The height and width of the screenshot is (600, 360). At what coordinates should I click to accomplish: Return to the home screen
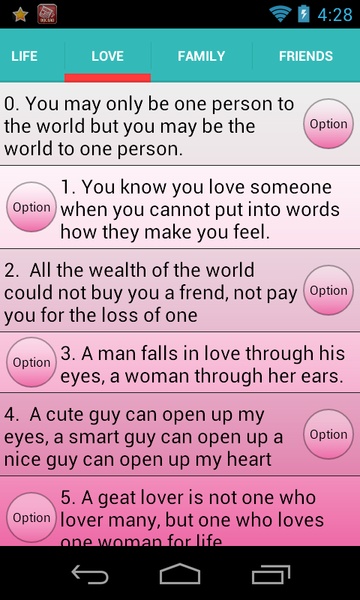point(180,574)
